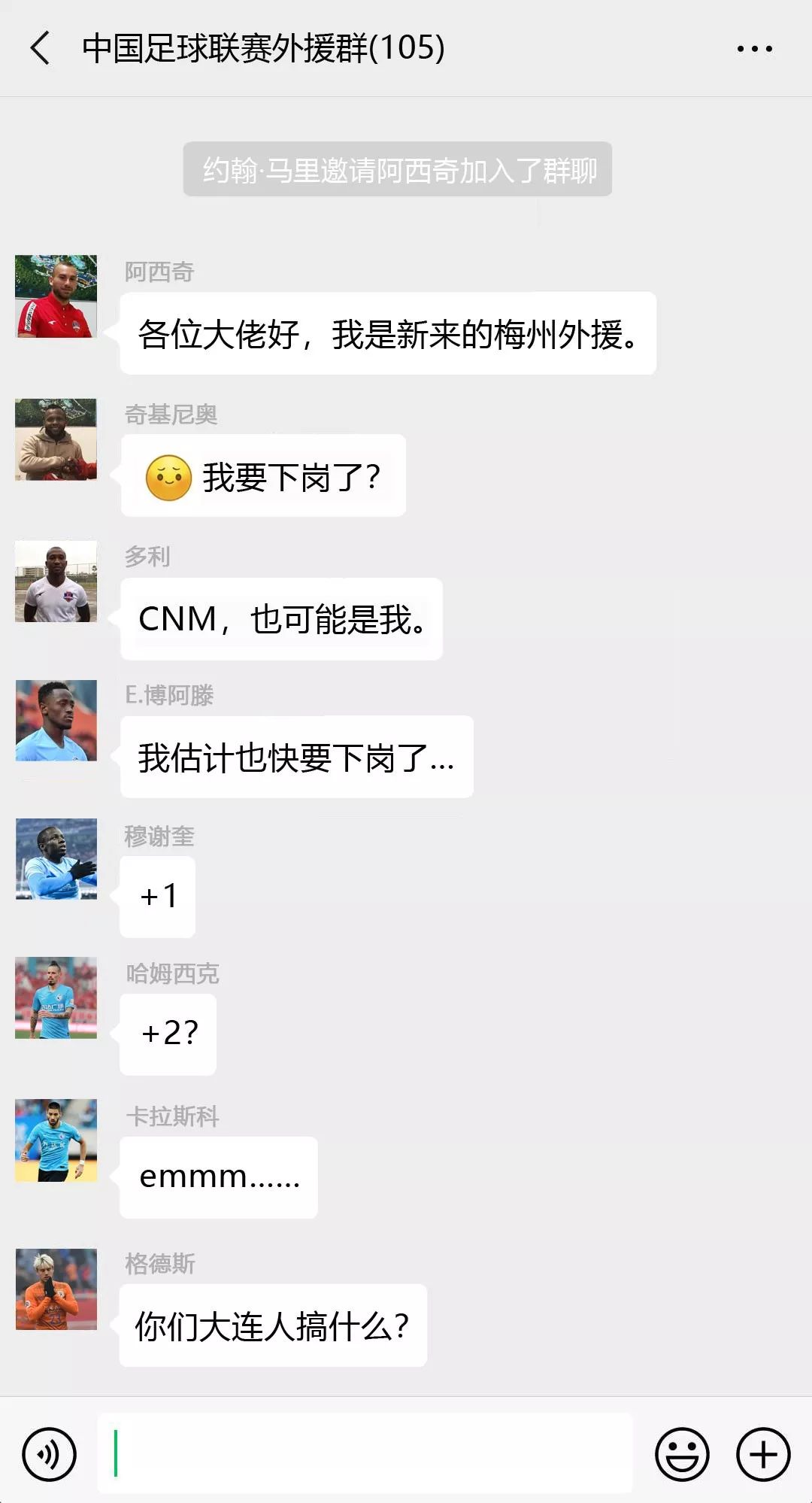Tap the smiley emoji in 奇基尼奥's message
812x1503 pixels.
click(x=169, y=475)
